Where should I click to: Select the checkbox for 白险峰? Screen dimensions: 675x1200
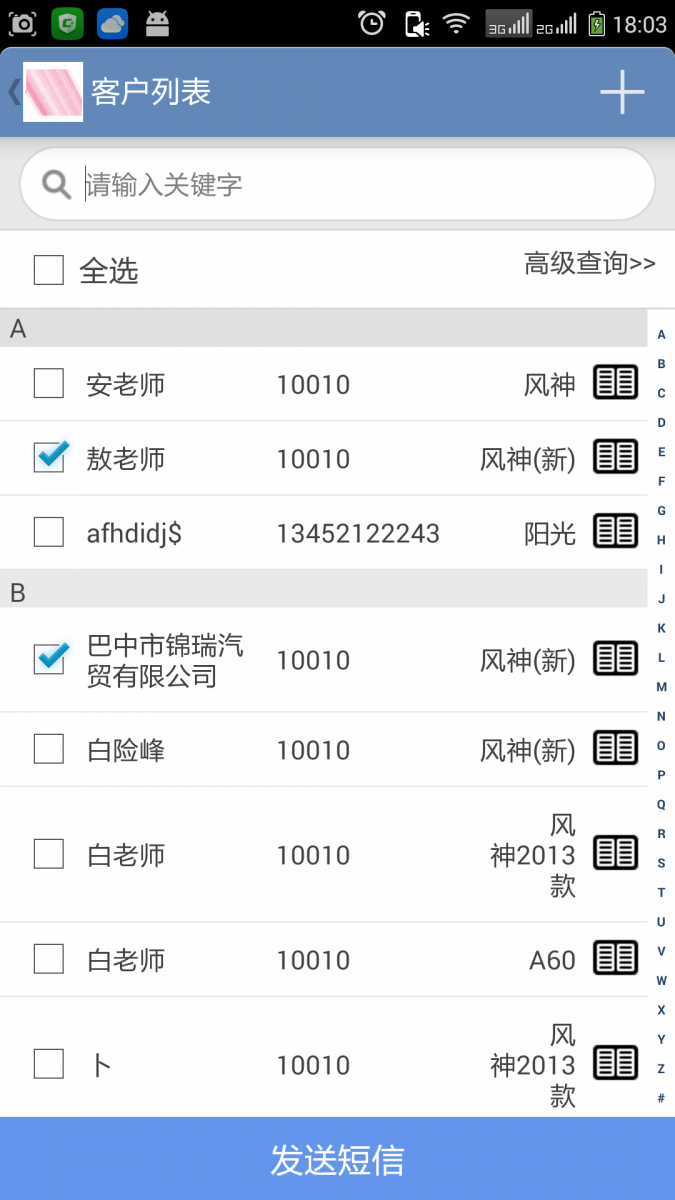49,749
